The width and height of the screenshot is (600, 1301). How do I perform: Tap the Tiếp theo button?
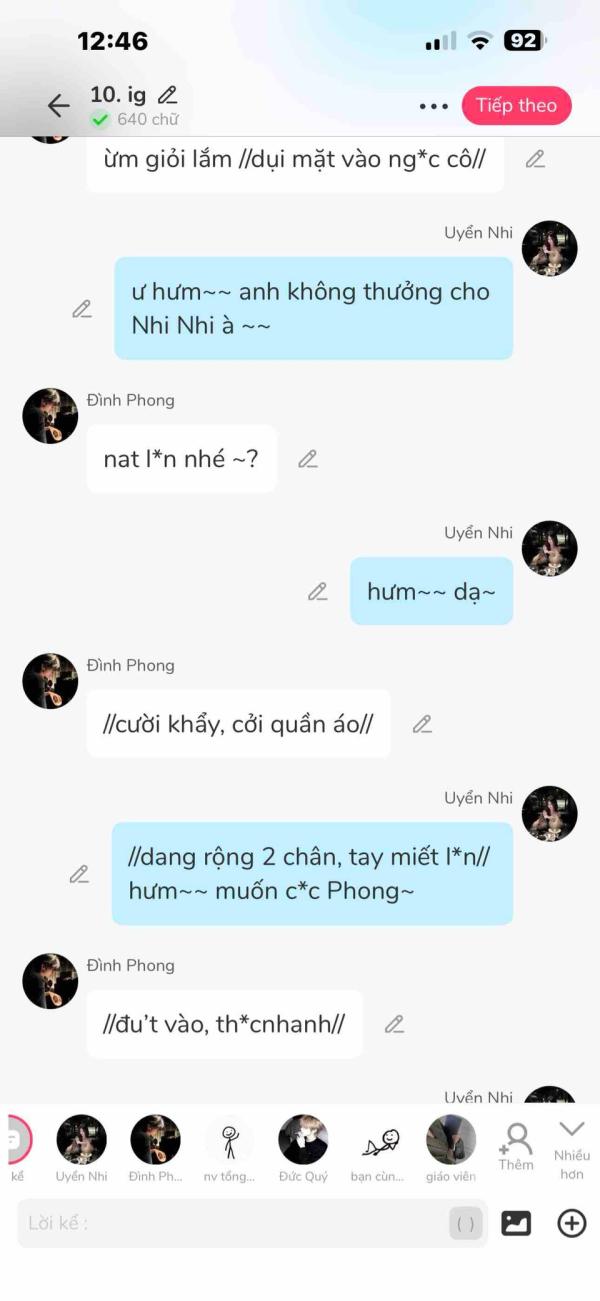[x=516, y=106]
